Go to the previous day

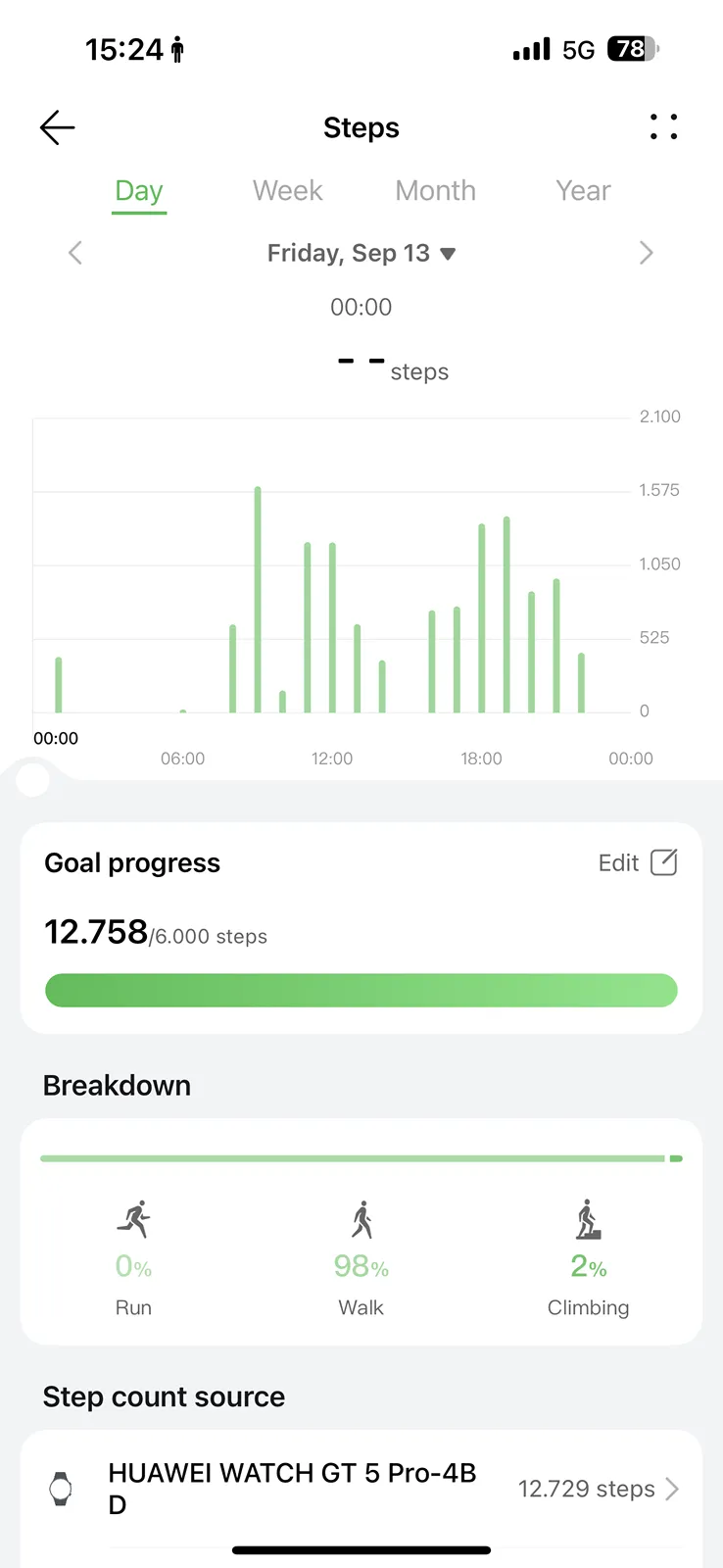click(75, 253)
